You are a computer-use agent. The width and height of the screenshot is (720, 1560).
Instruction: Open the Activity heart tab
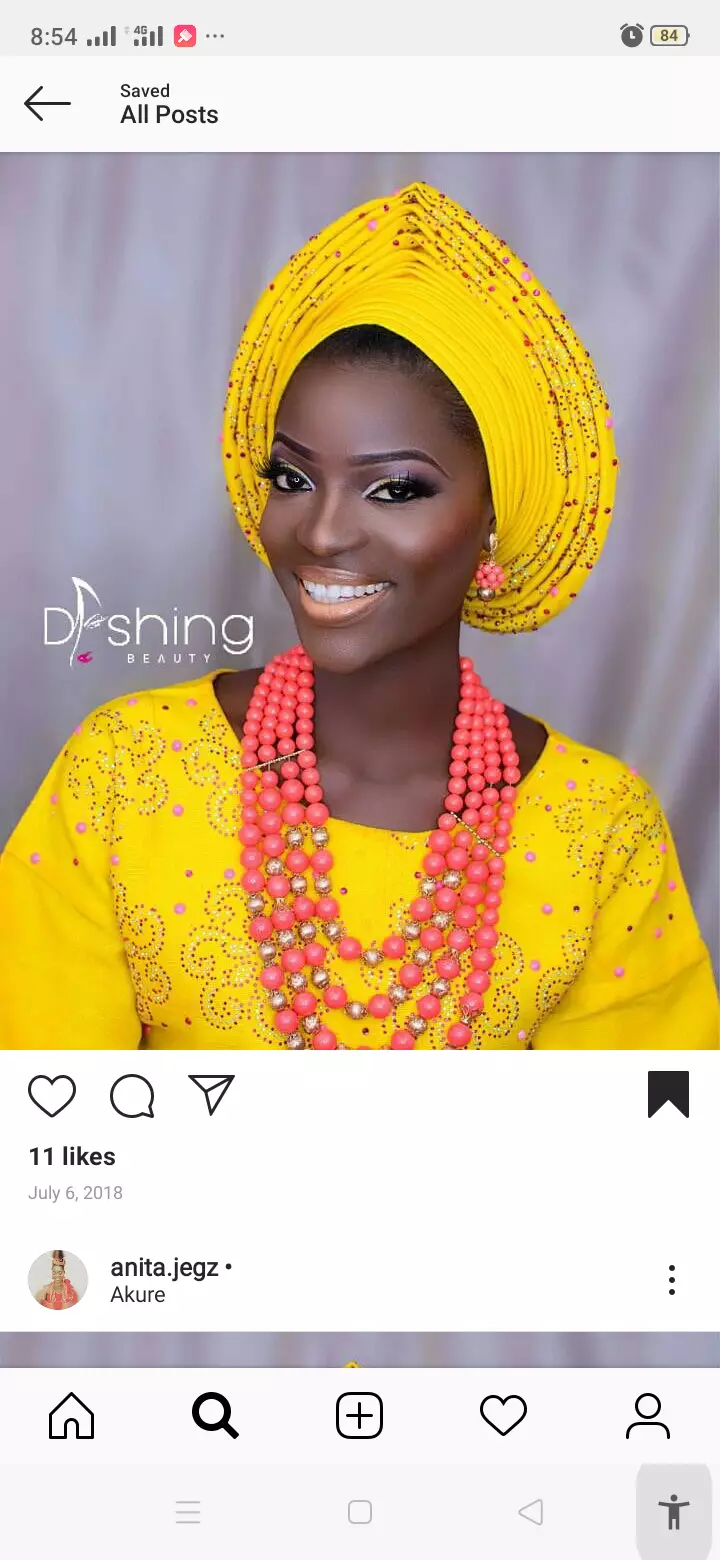coord(503,1416)
